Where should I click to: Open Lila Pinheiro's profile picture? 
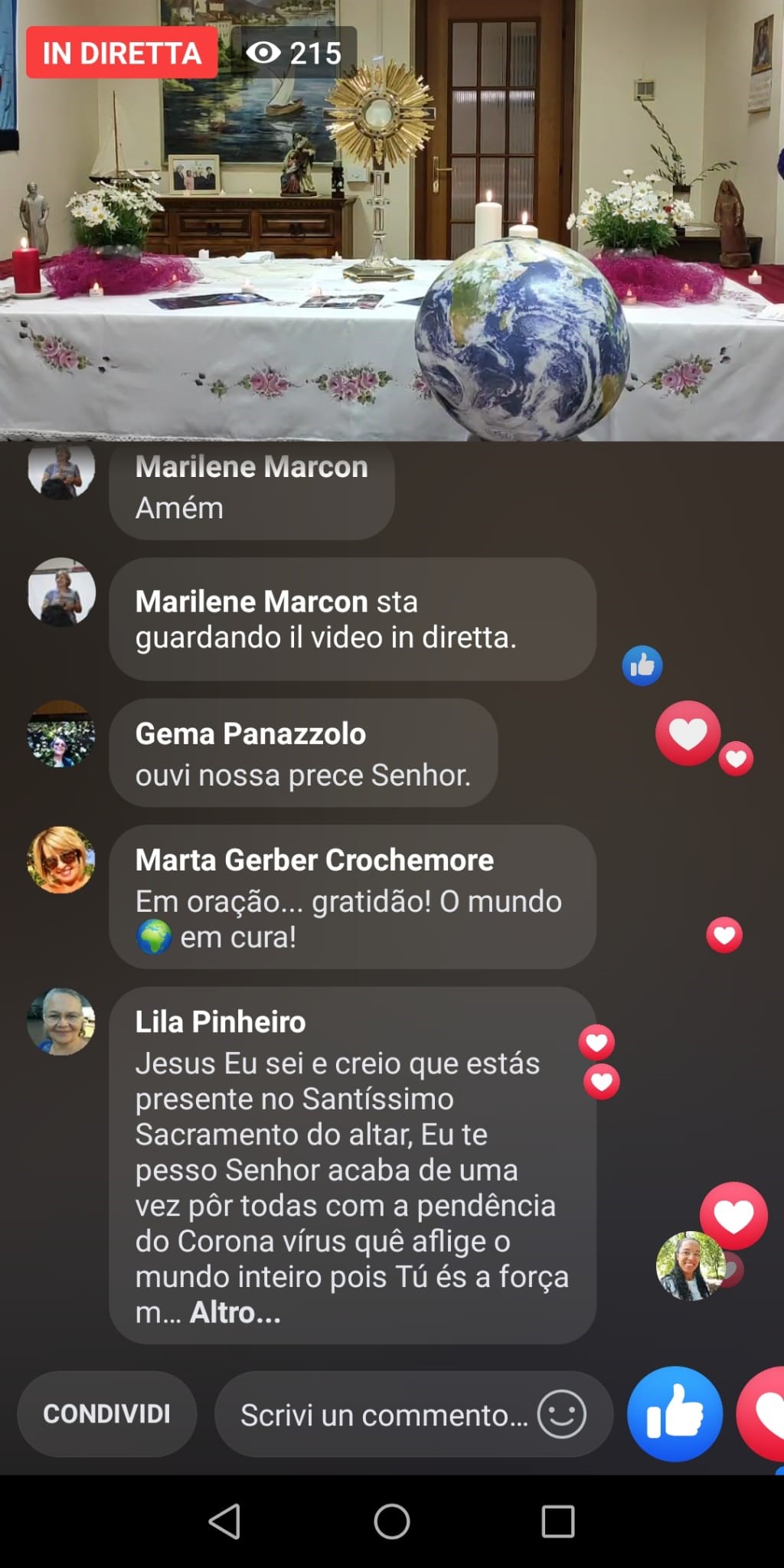(61, 1021)
